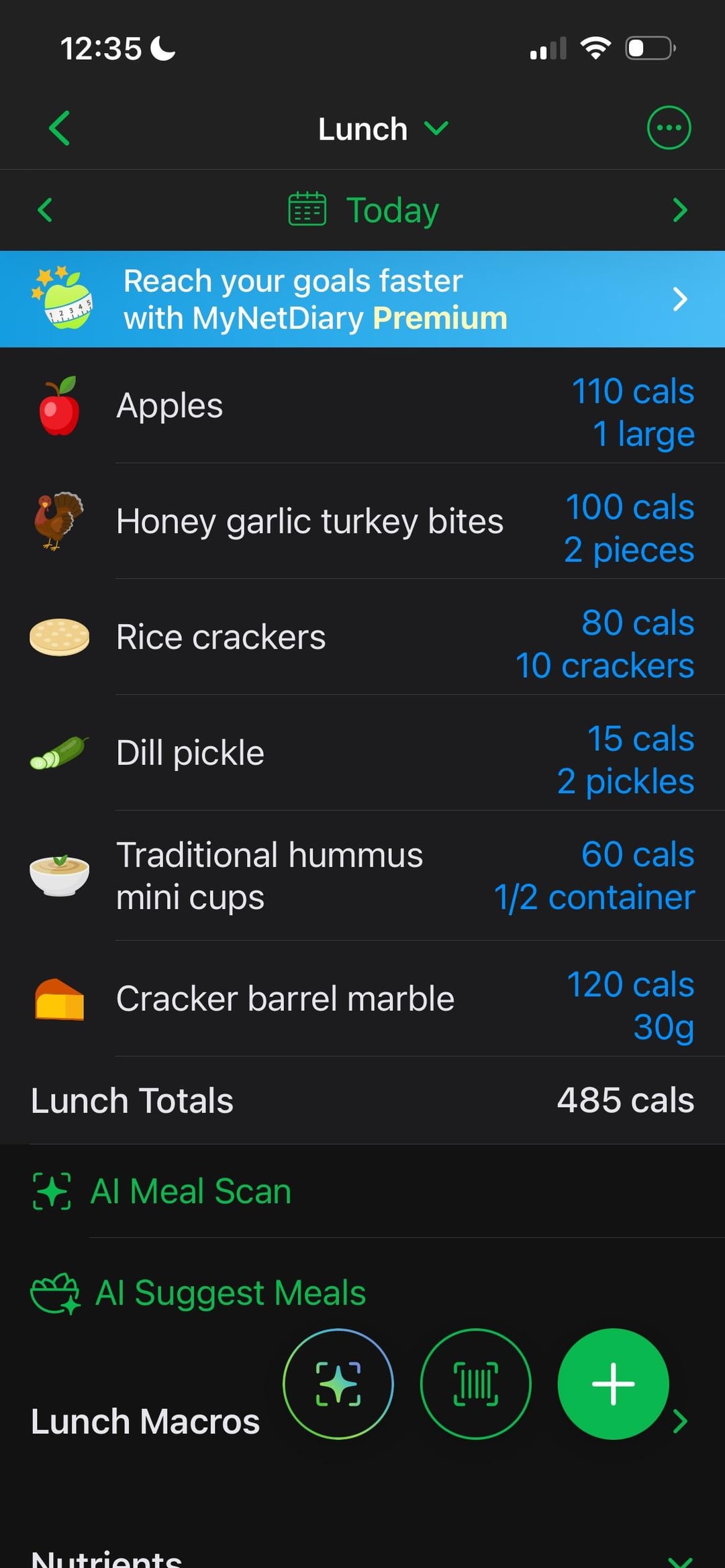The width and height of the screenshot is (725, 1568).
Task: Go to the previous day
Action: click(45, 210)
